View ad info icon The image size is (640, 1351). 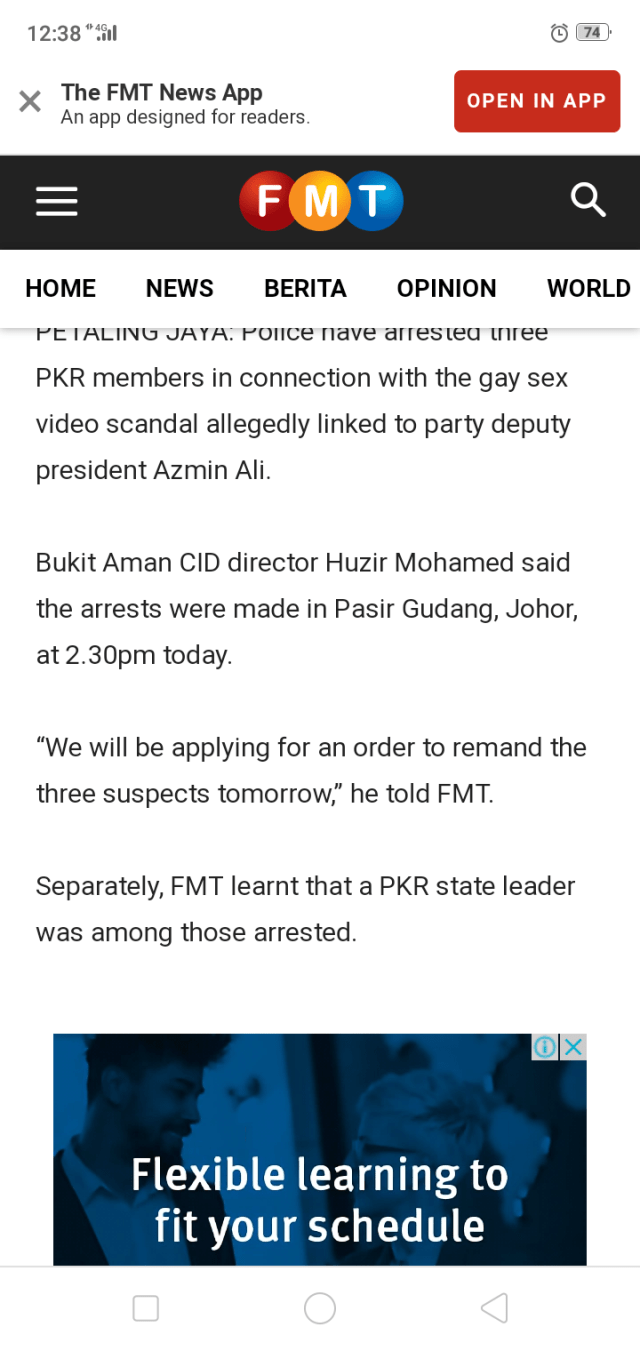[x=545, y=1047]
